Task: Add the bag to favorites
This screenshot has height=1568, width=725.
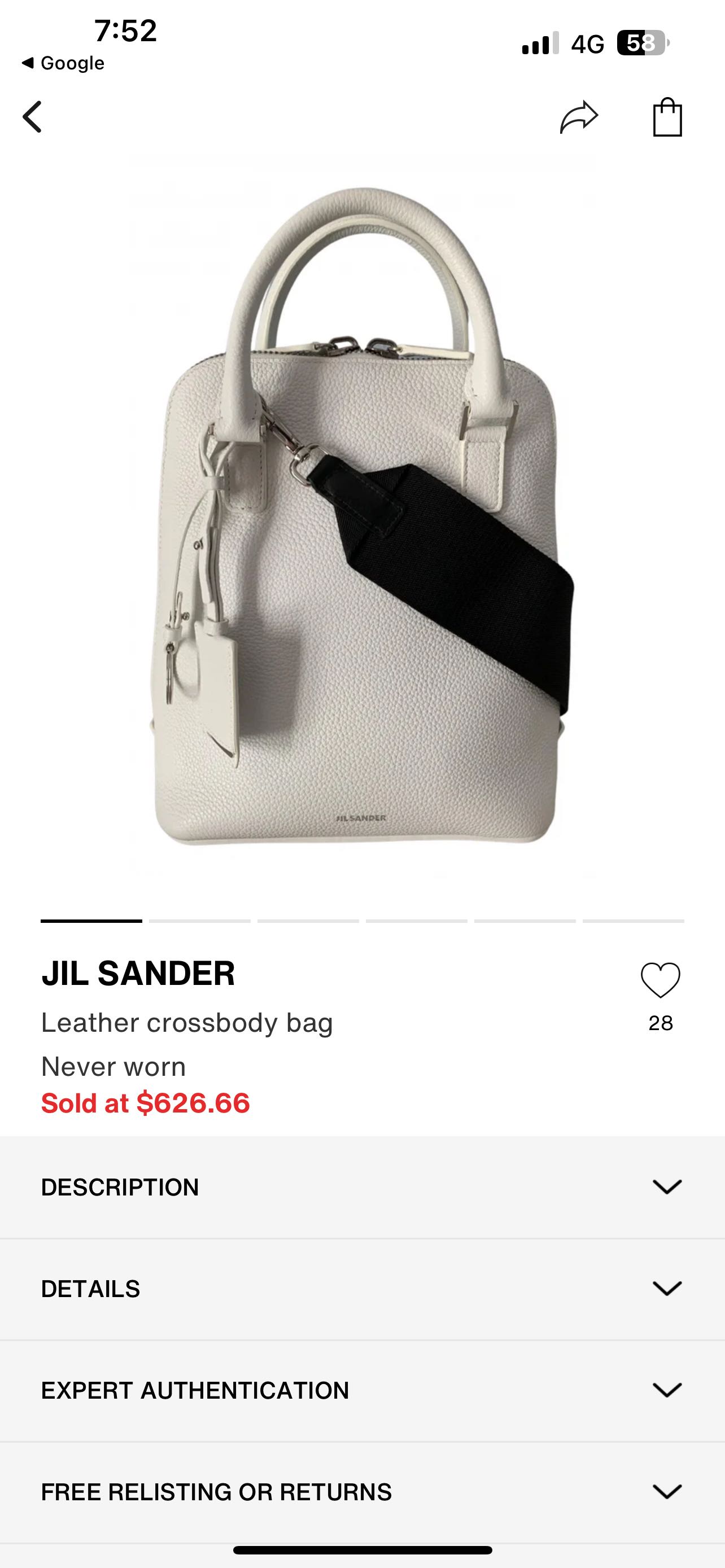Action: 660,980
